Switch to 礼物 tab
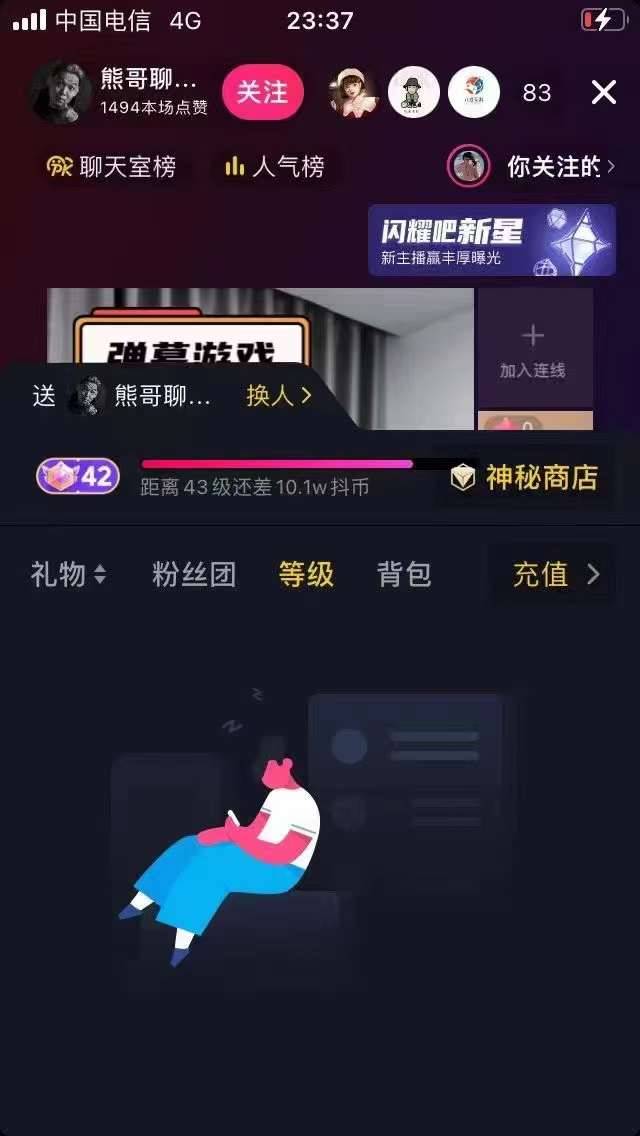The height and width of the screenshot is (1136, 640). click(x=67, y=575)
